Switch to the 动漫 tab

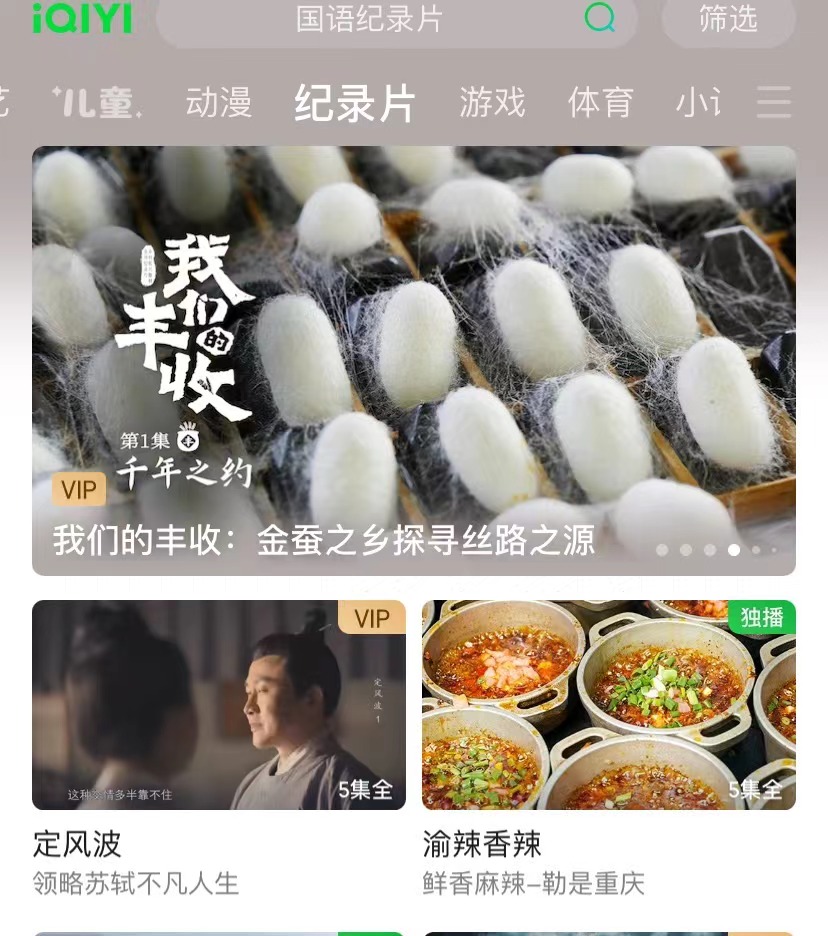coord(218,102)
